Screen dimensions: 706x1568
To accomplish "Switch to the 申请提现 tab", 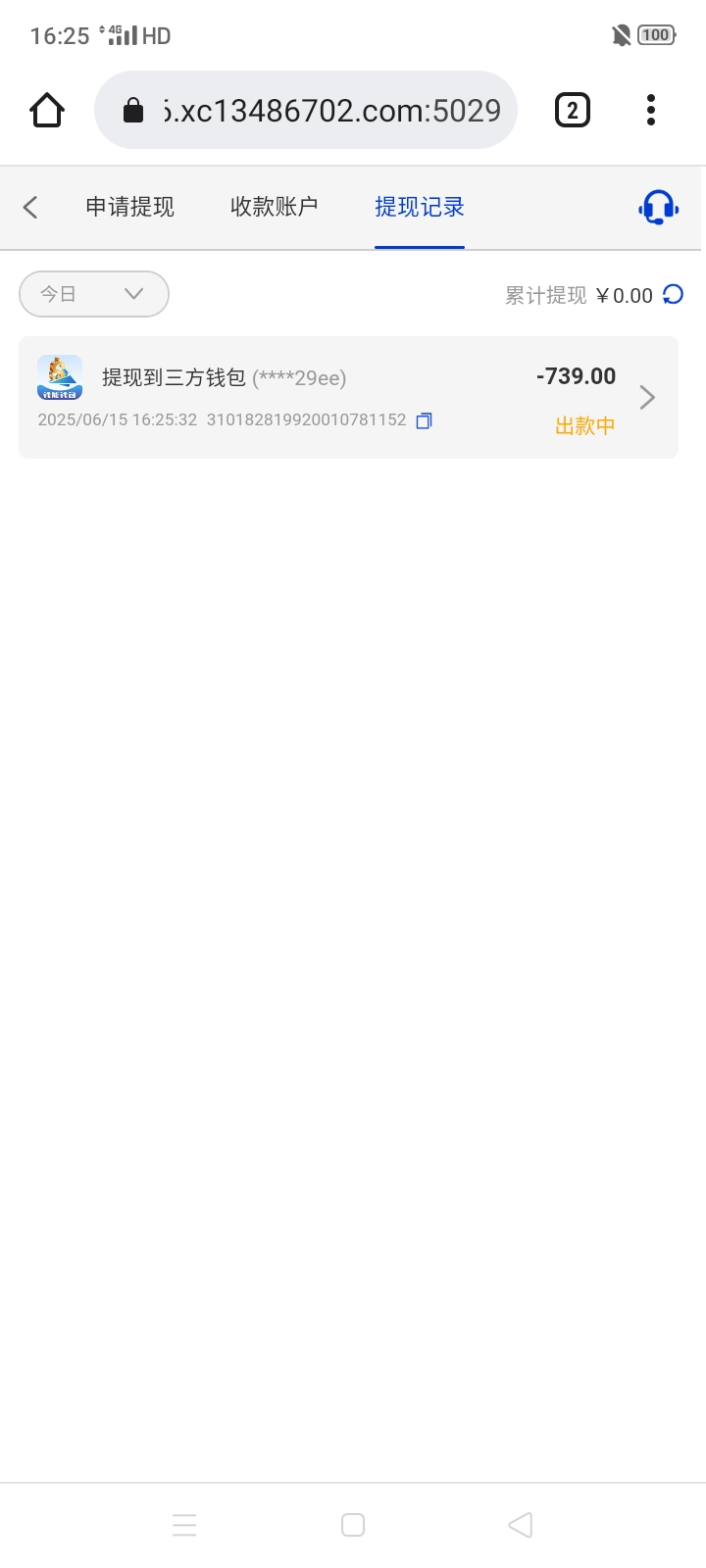I will [x=129, y=207].
